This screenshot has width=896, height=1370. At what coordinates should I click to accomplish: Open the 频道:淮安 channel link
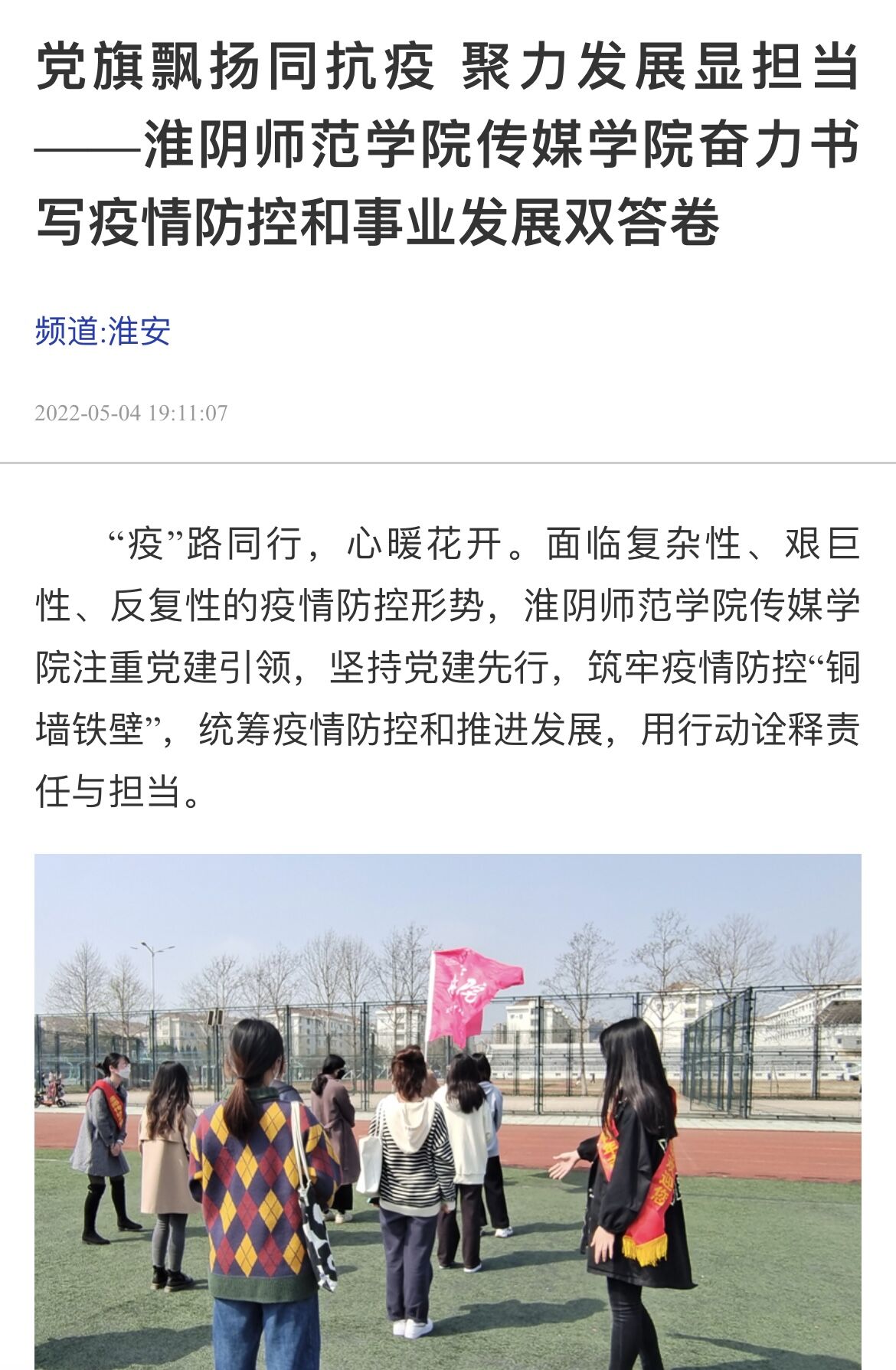point(103,332)
